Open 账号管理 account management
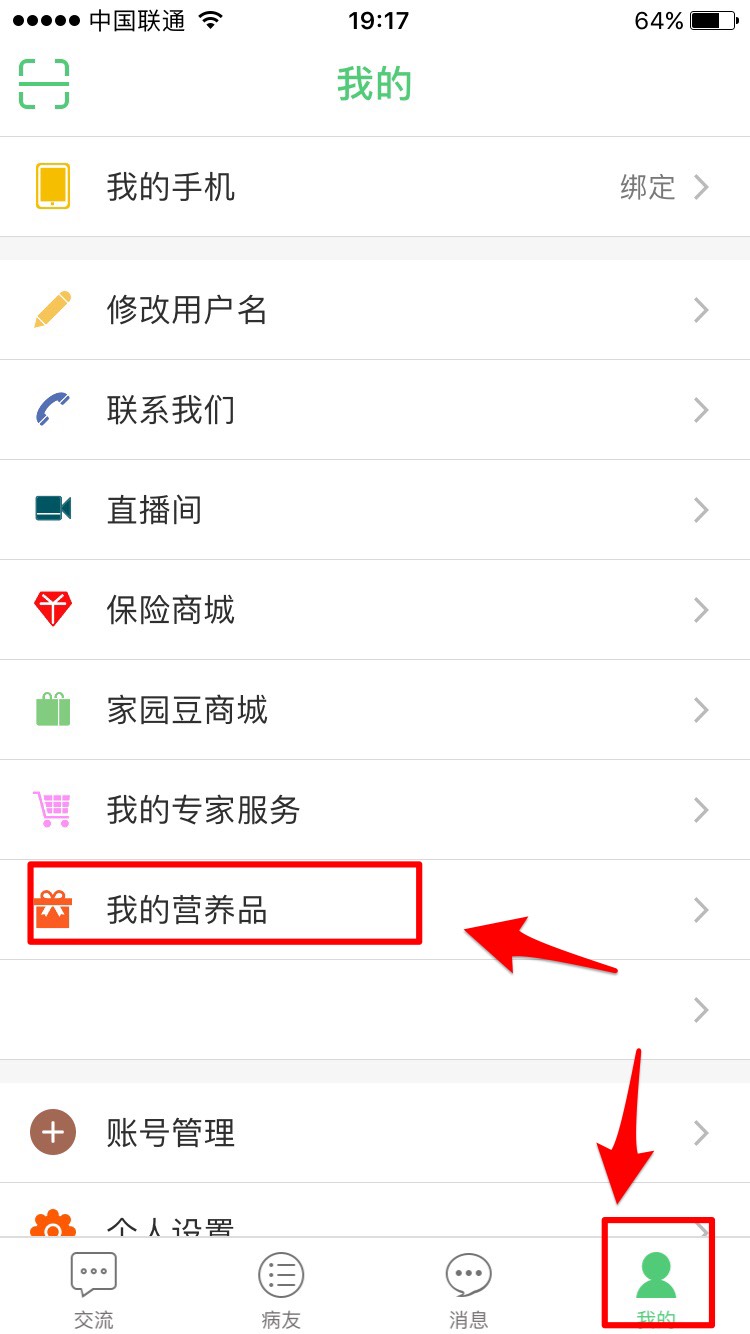The image size is (750, 1334). click(375, 1133)
